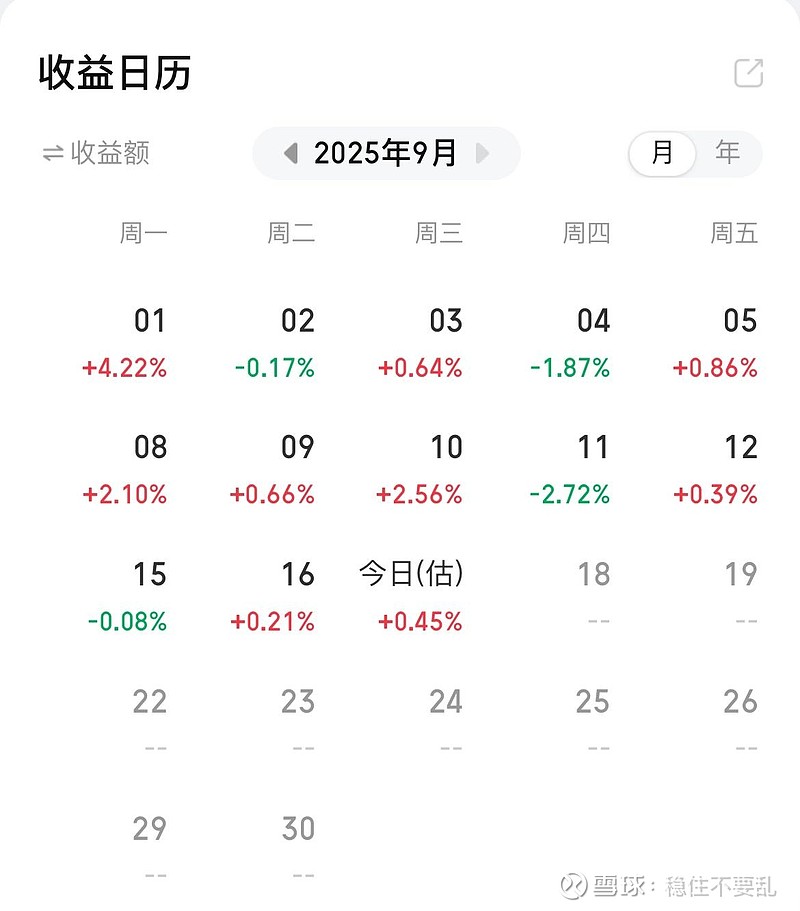800x911 pixels.
Task: Click the 收益日历 title
Action: [x=117, y=73]
